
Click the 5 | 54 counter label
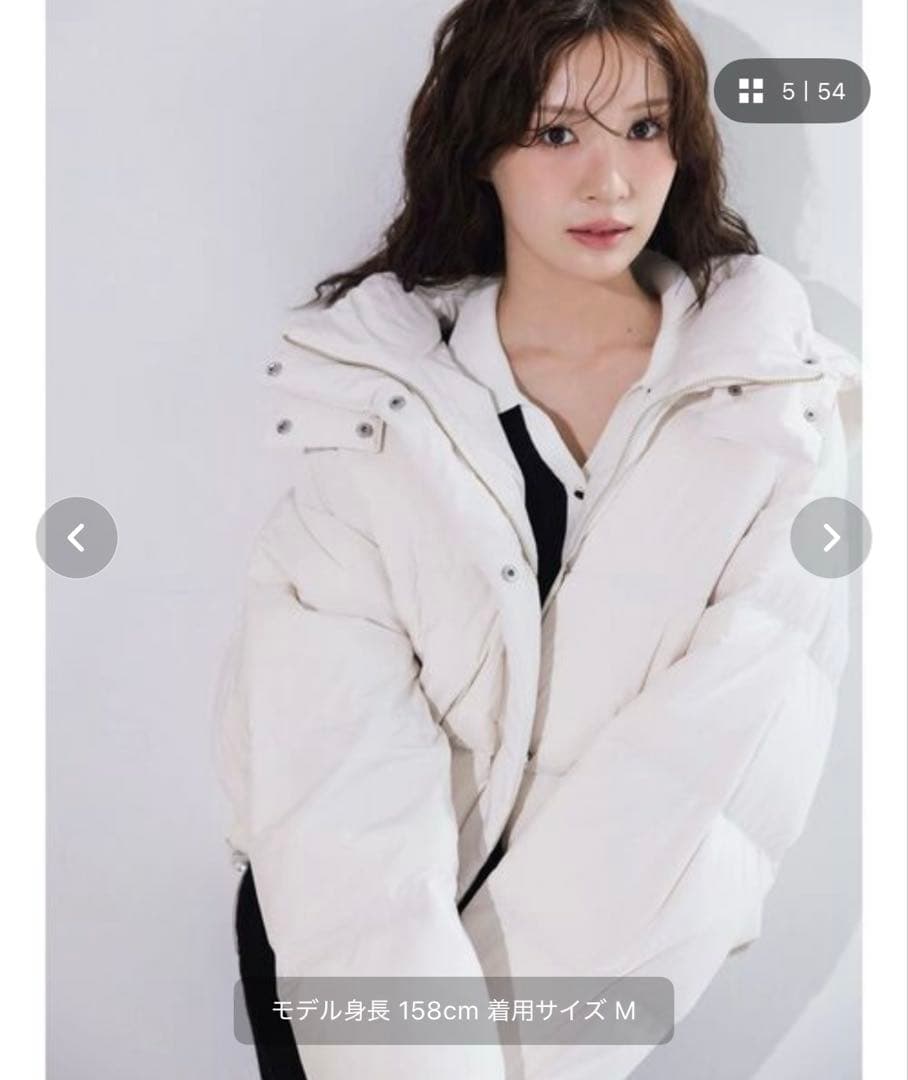tap(813, 91)
